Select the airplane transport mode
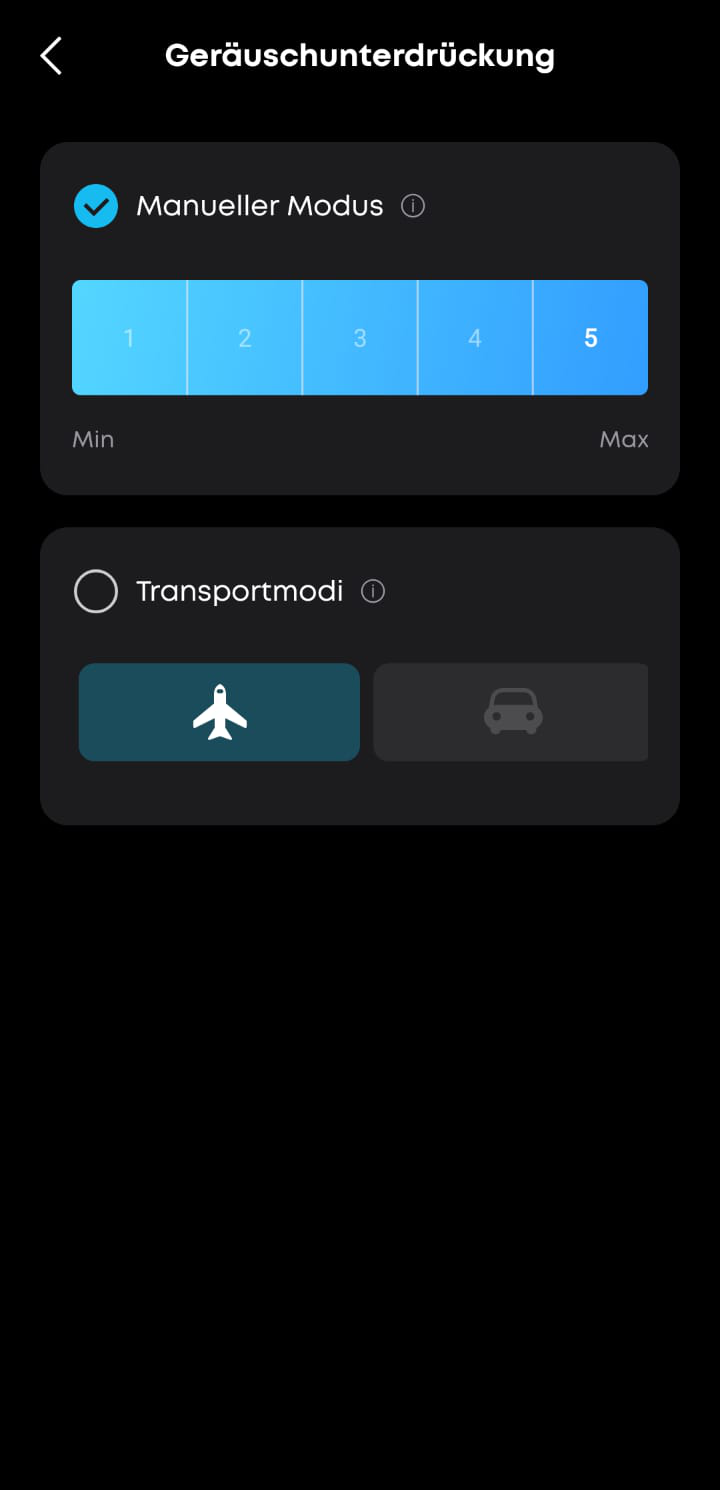720x1490 pixels. [219, 712]
